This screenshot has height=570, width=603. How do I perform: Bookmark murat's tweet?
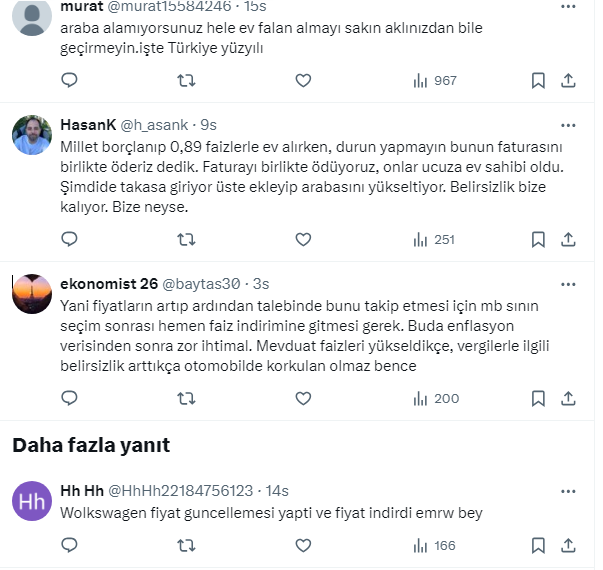click(x=538, y=80)
